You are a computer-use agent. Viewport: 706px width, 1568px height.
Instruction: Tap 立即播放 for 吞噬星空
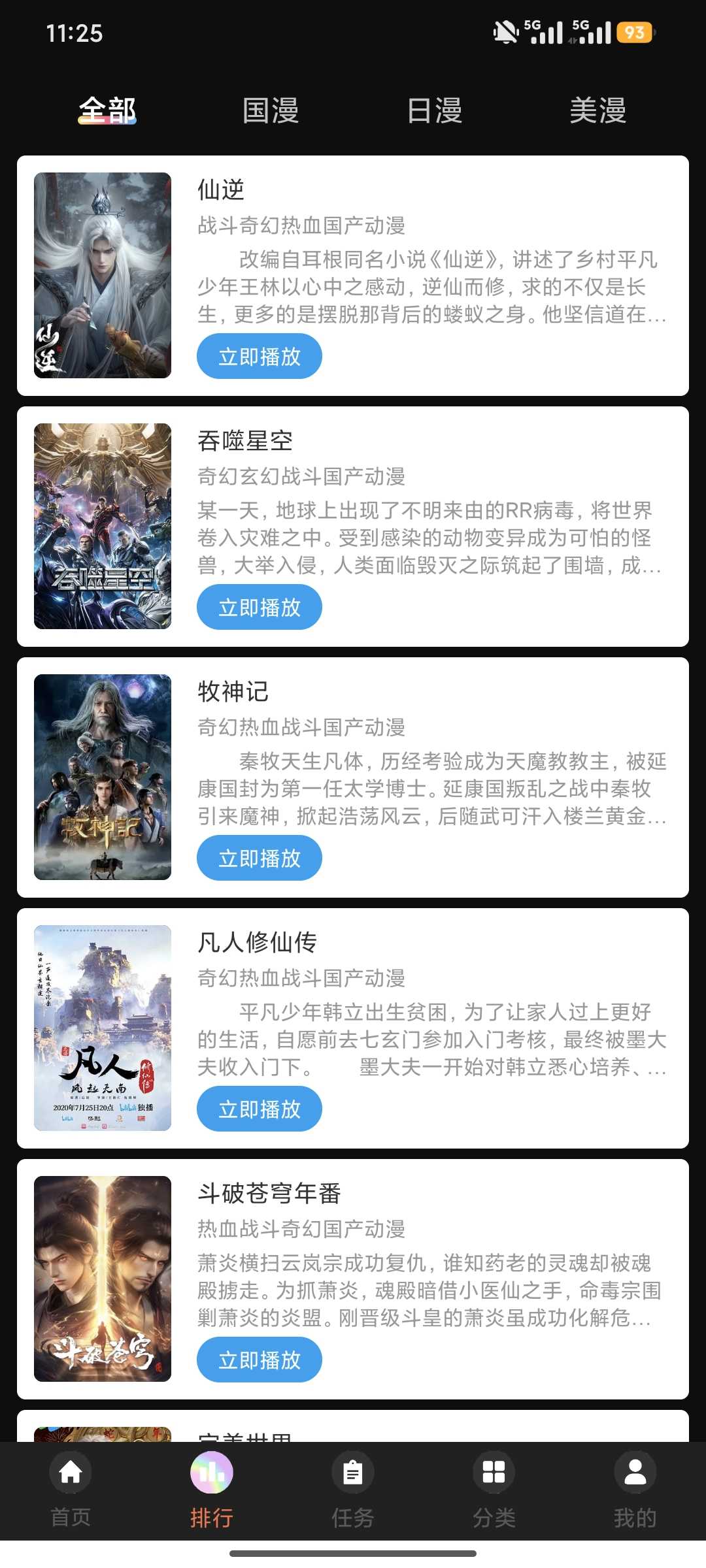click(x=260, y=608)
